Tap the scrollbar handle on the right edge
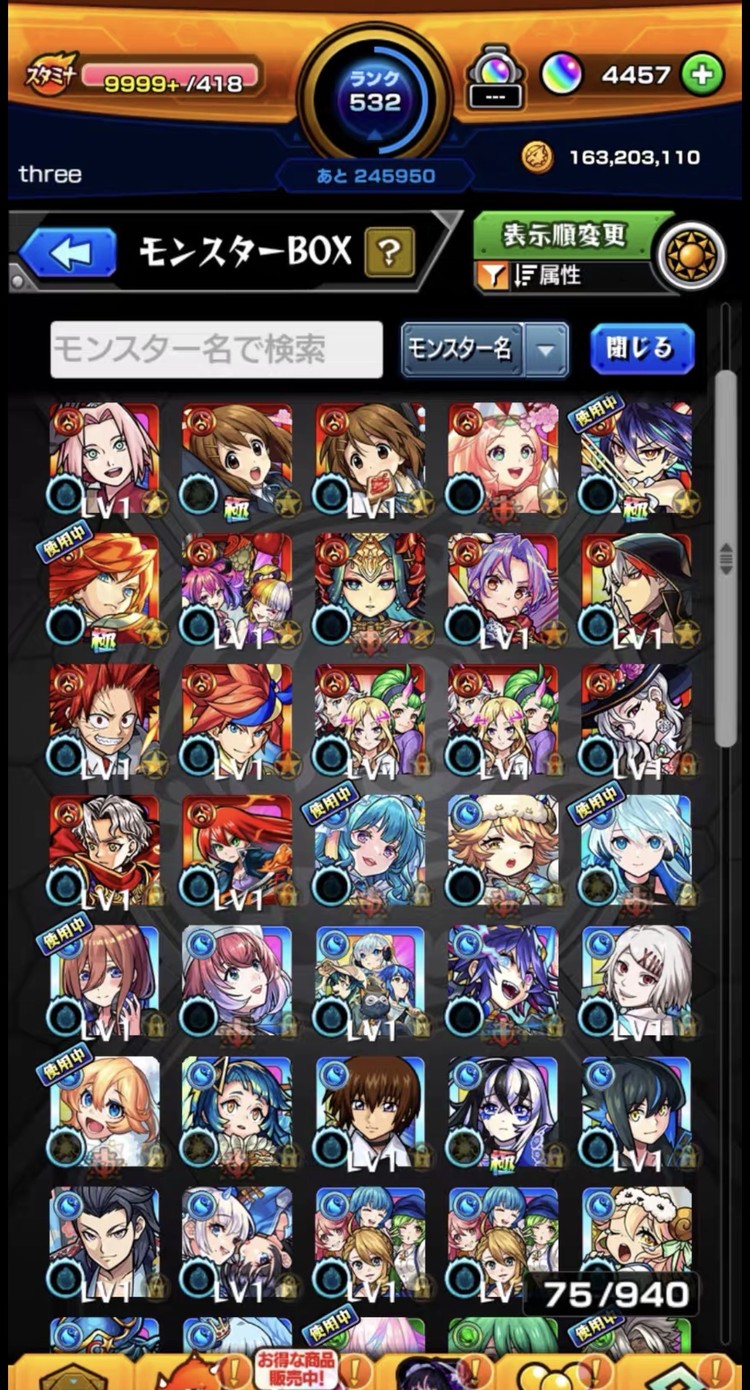This screenshot has width=750, height=1390. click(727, 560)
